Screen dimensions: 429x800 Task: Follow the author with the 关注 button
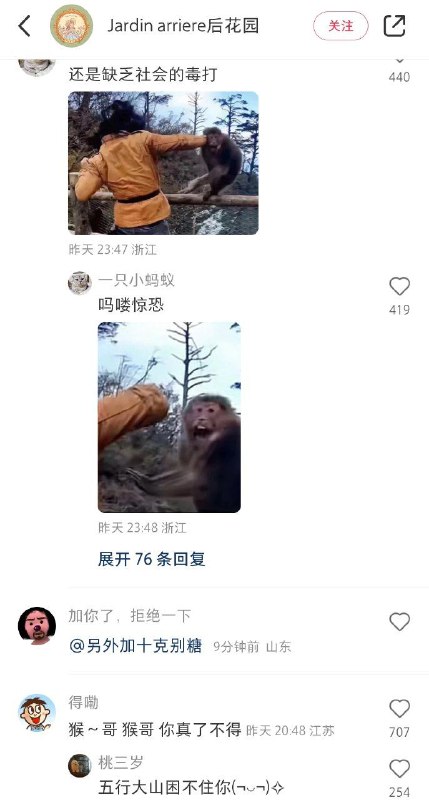coord(341,26)
